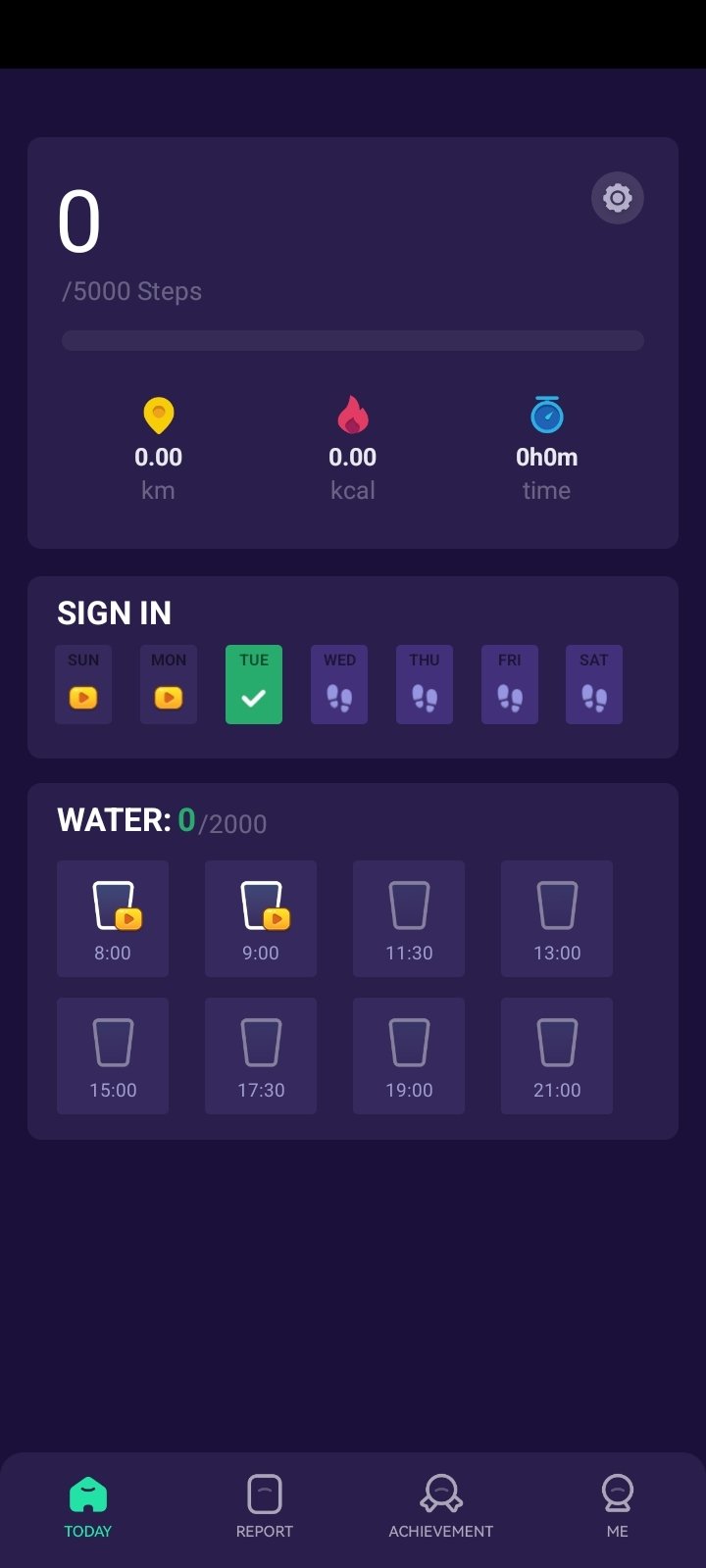Image resolution: width=706 pixels, height=1568 pixels.
Task: Log the 8:00 water glass
Action: point(113,918)
